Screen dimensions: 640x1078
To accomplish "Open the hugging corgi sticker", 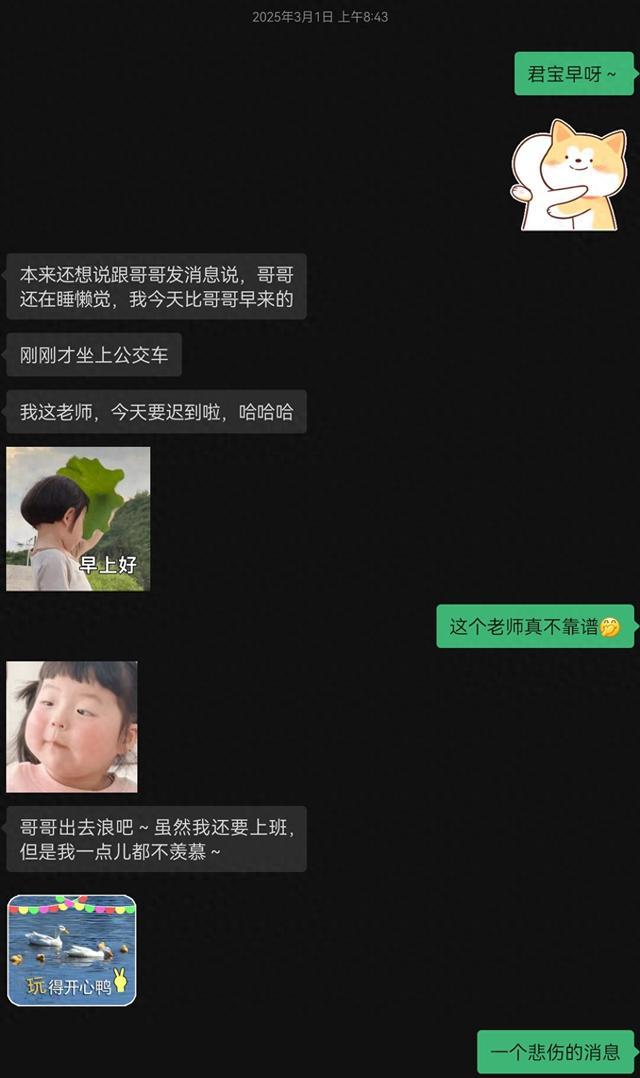I will coord(571,175).
